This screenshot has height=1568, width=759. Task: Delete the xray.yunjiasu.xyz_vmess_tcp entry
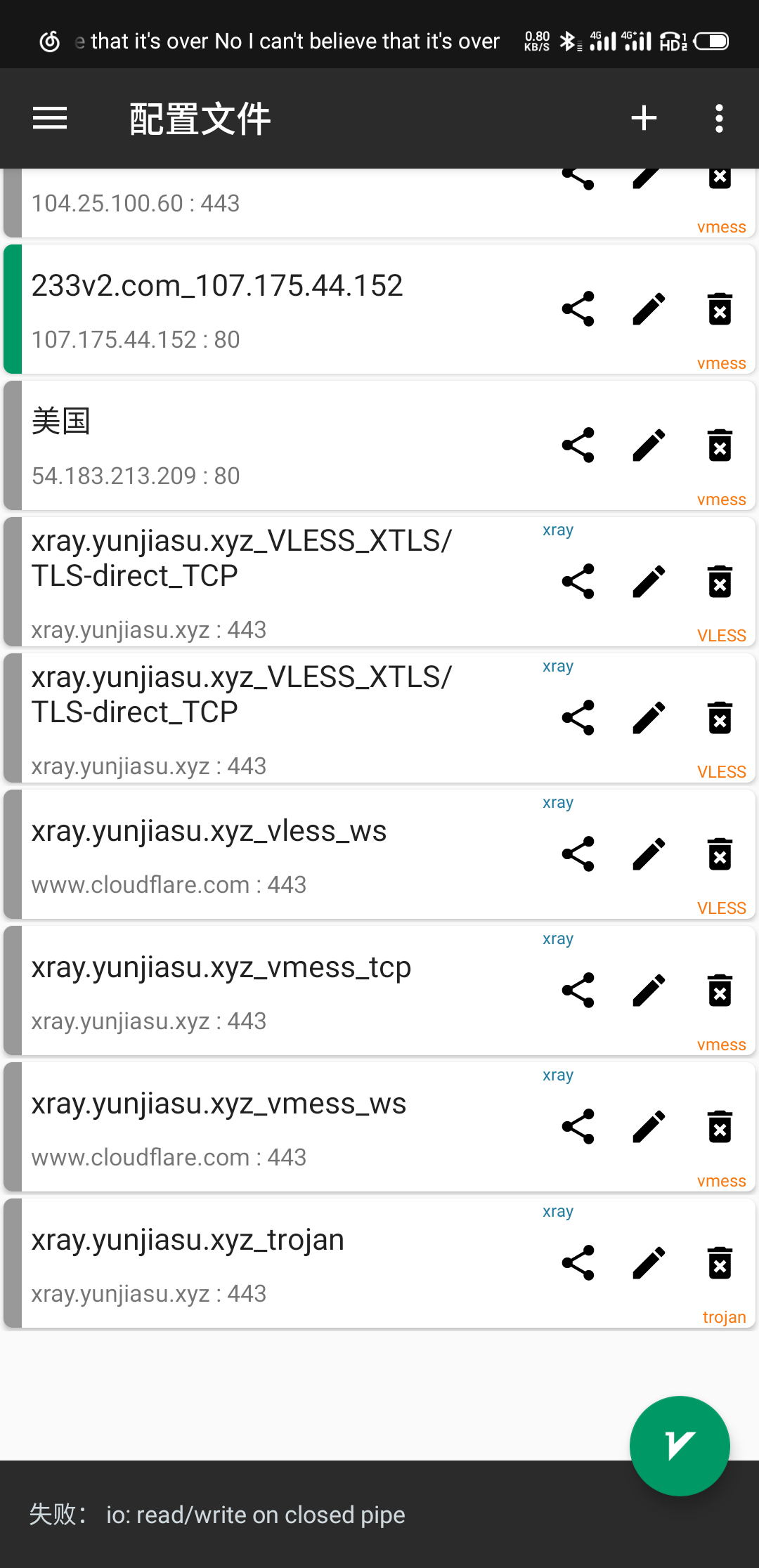point(720,991)
